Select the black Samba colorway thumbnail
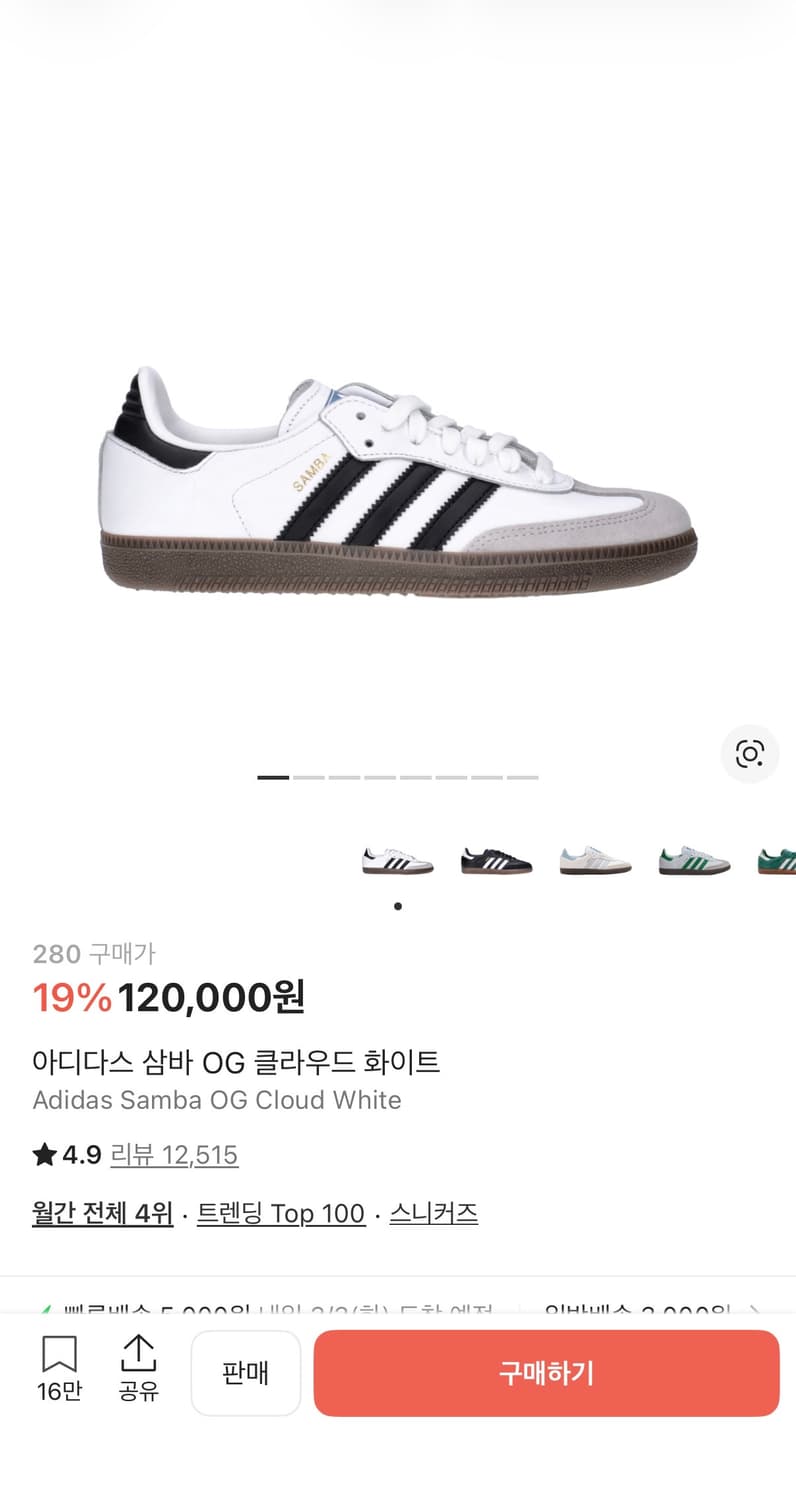Image resolution: width=796 pixels, height=1500 pixels. tap(497, 858)
